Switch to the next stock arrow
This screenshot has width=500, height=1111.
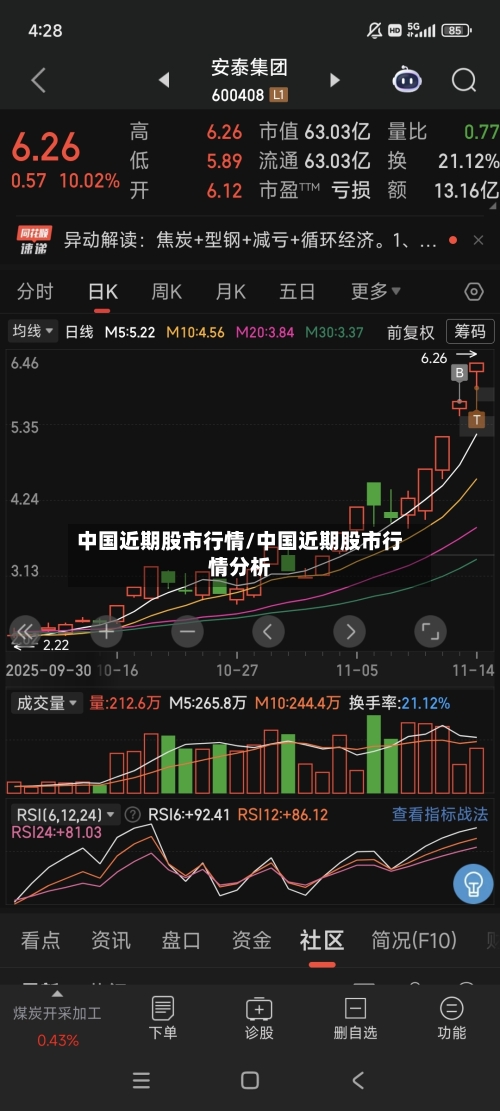(x=335, y=80)
